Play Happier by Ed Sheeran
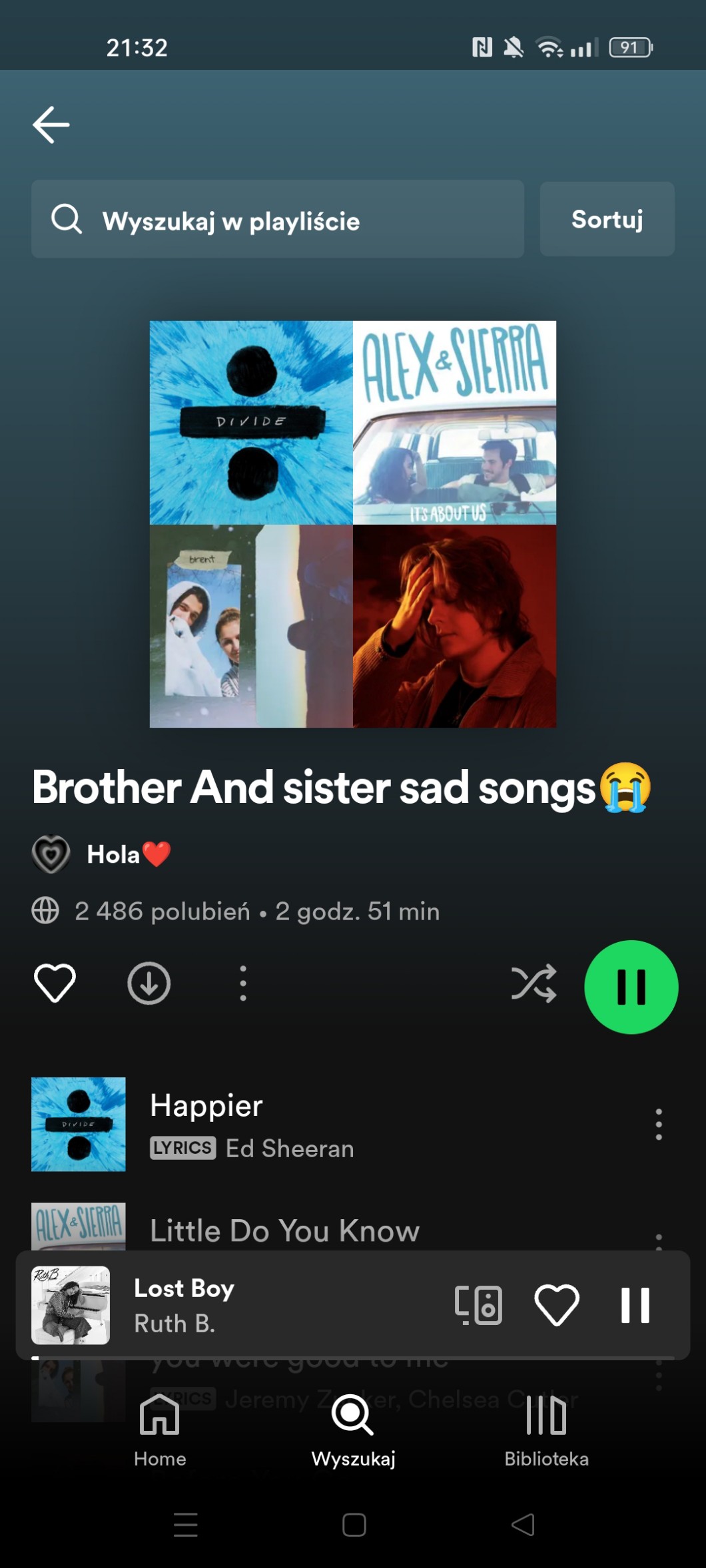The image size is (706, 1568). pyautogui.click(x=333, y=1124)
